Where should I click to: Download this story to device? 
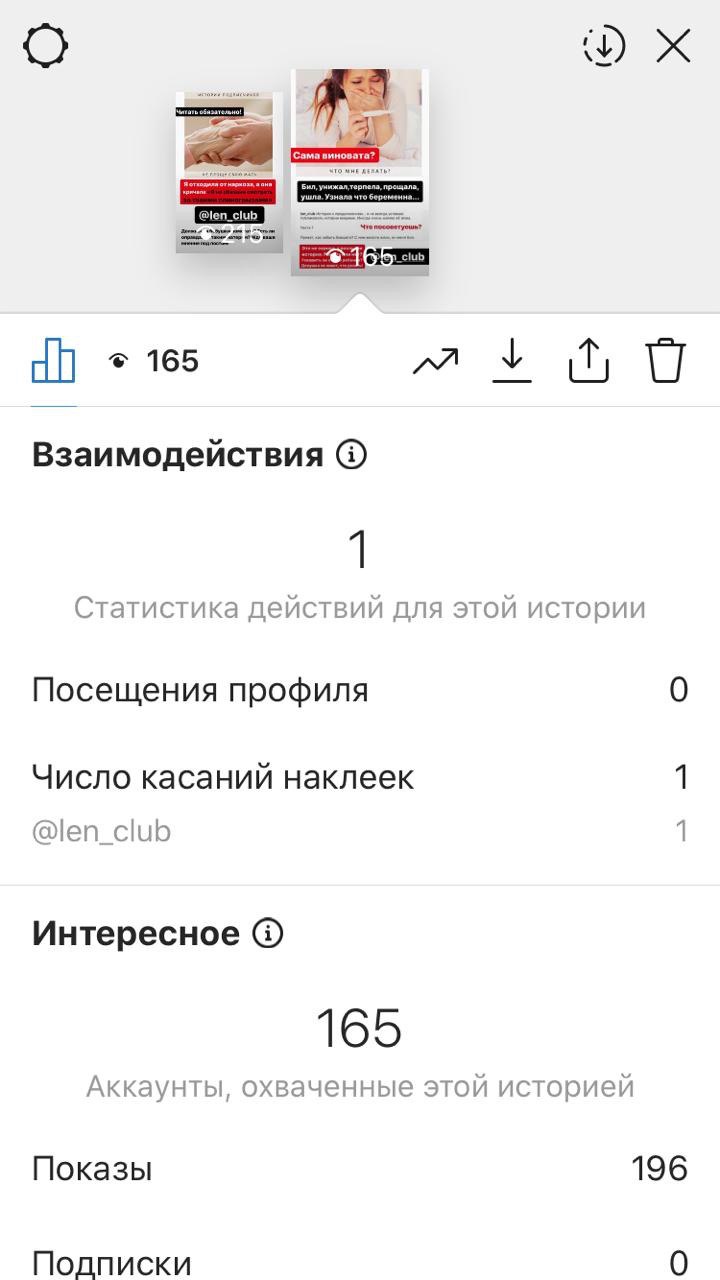pos(512,360)
